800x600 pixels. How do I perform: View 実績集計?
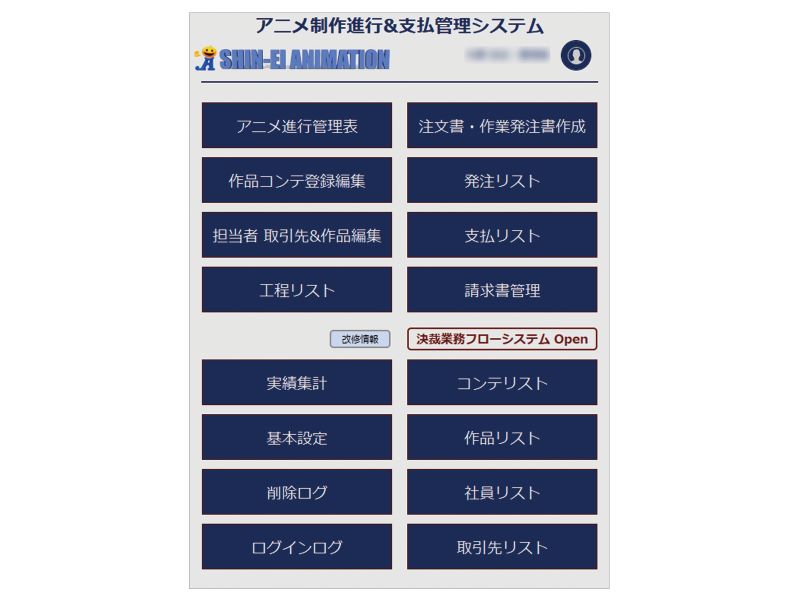[297, 383]
